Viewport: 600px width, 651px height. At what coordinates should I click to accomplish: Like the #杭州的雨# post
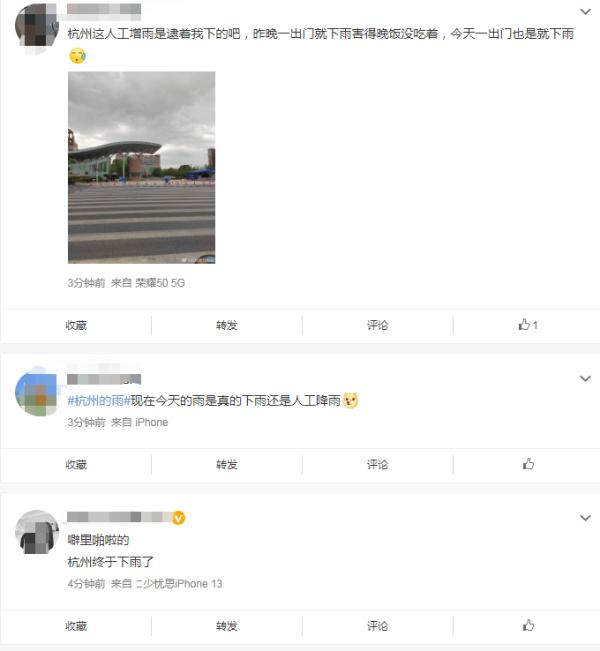pos(528,464)
